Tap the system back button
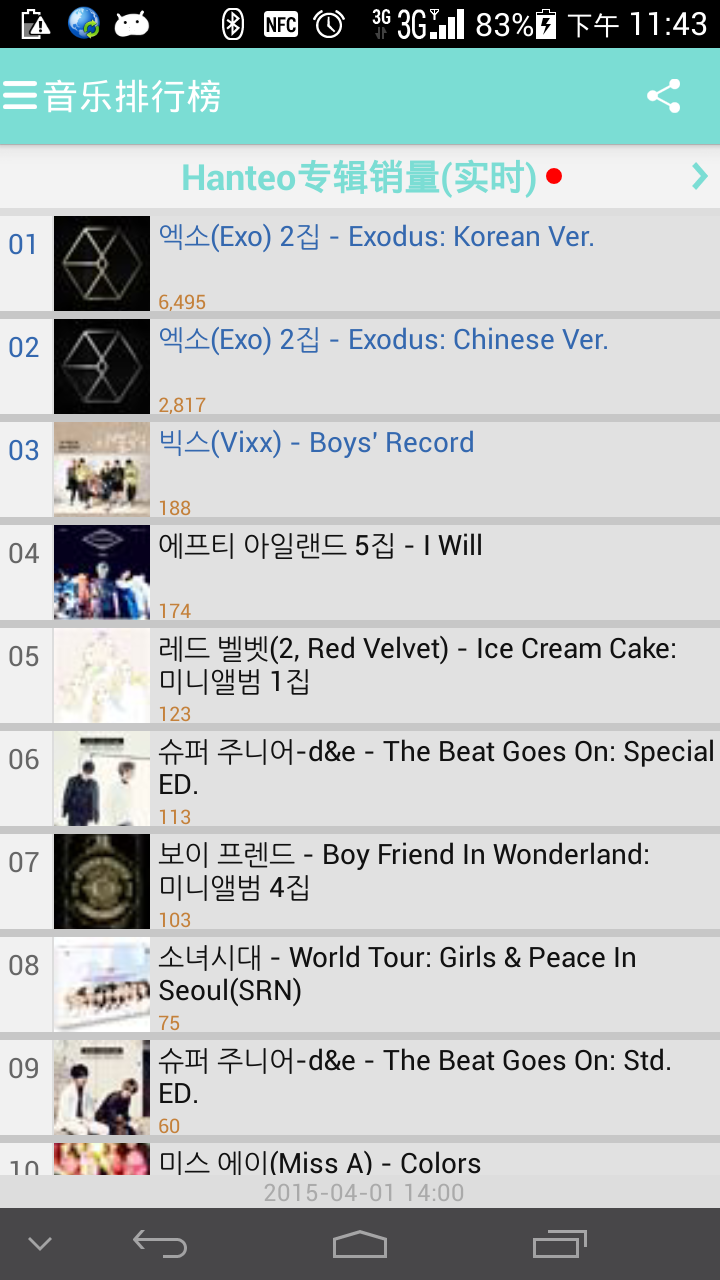Screen dimensions: 720x1280 point(160,1244)
